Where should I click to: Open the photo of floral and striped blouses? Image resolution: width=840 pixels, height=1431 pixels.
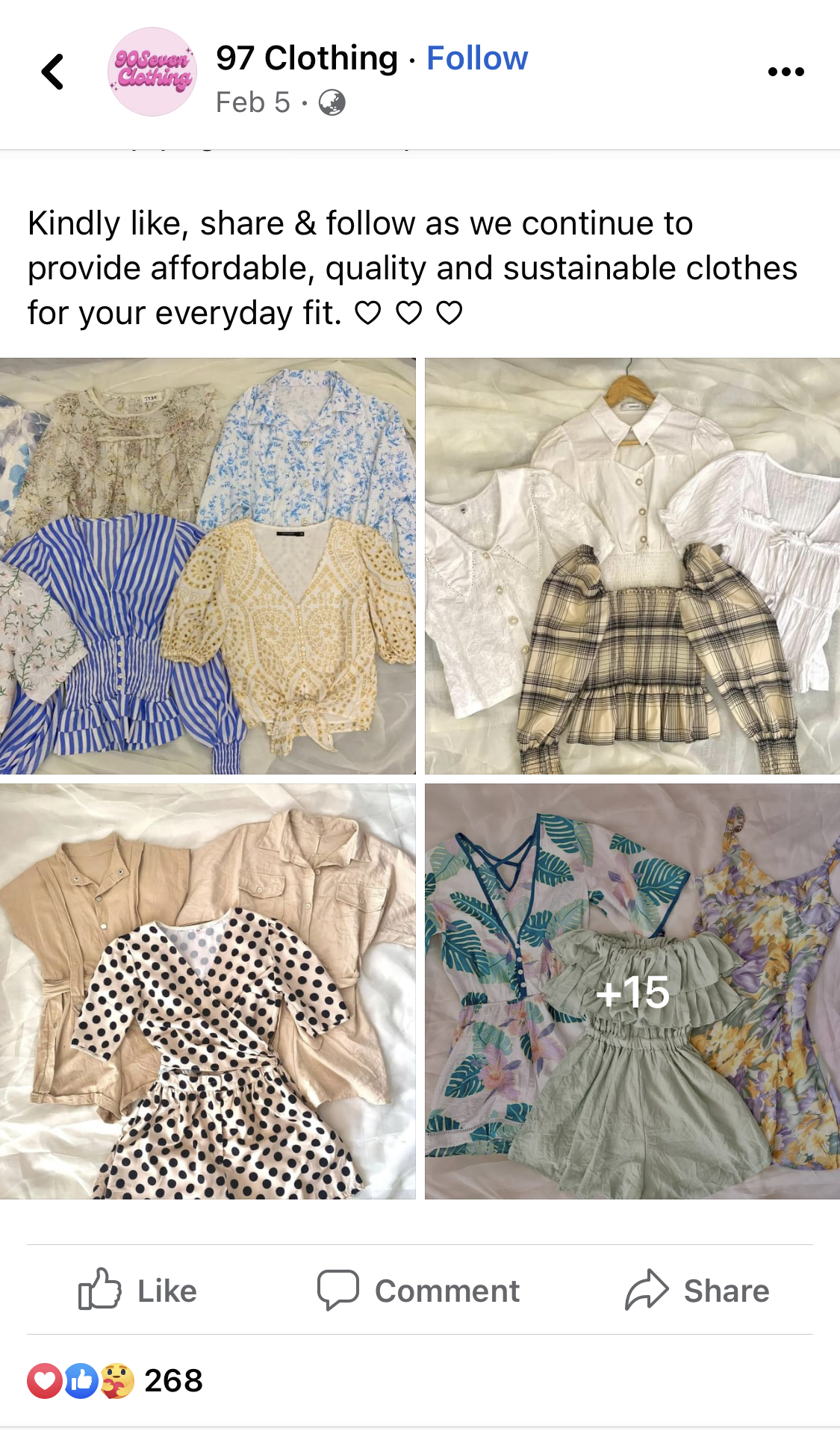tap(208, 565)
